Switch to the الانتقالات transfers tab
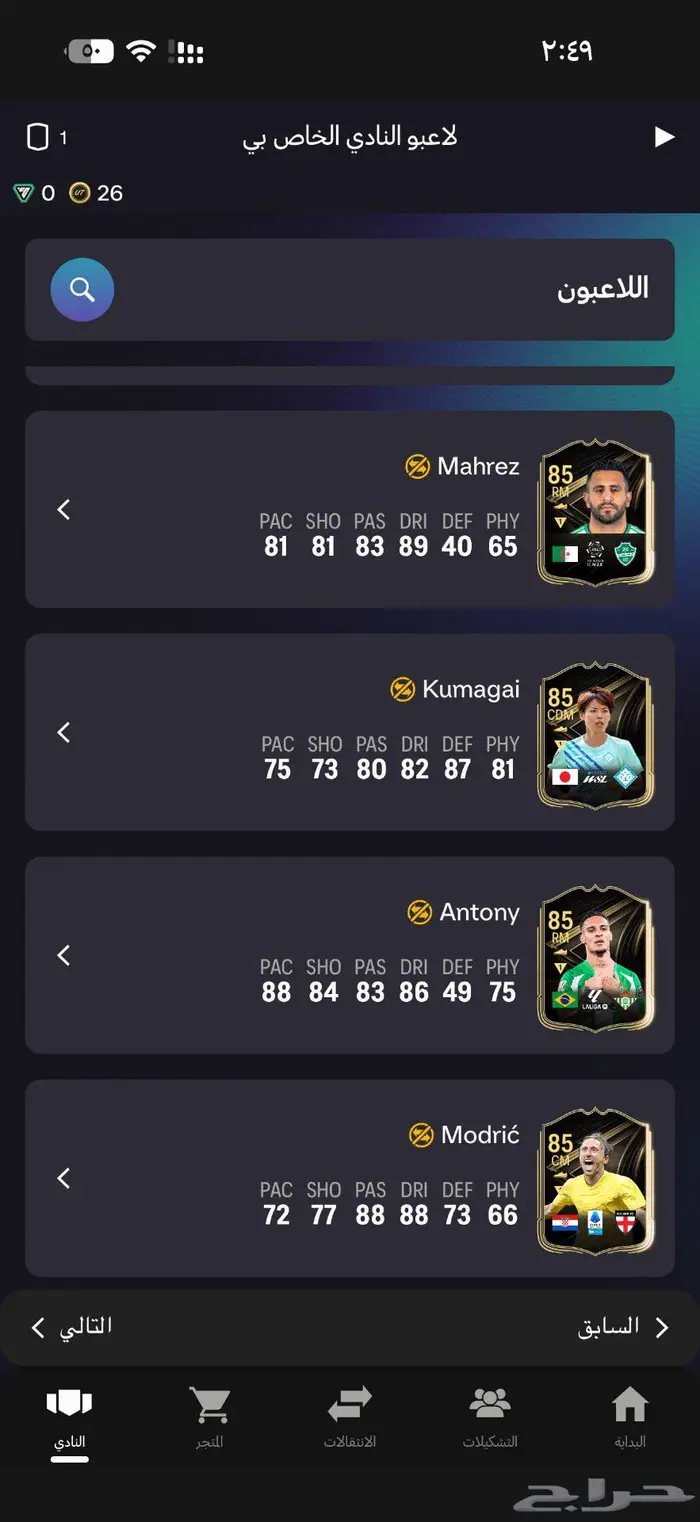Image resolution: width=700 pixels, height=1522 pixels. (x=350, y=1418)
